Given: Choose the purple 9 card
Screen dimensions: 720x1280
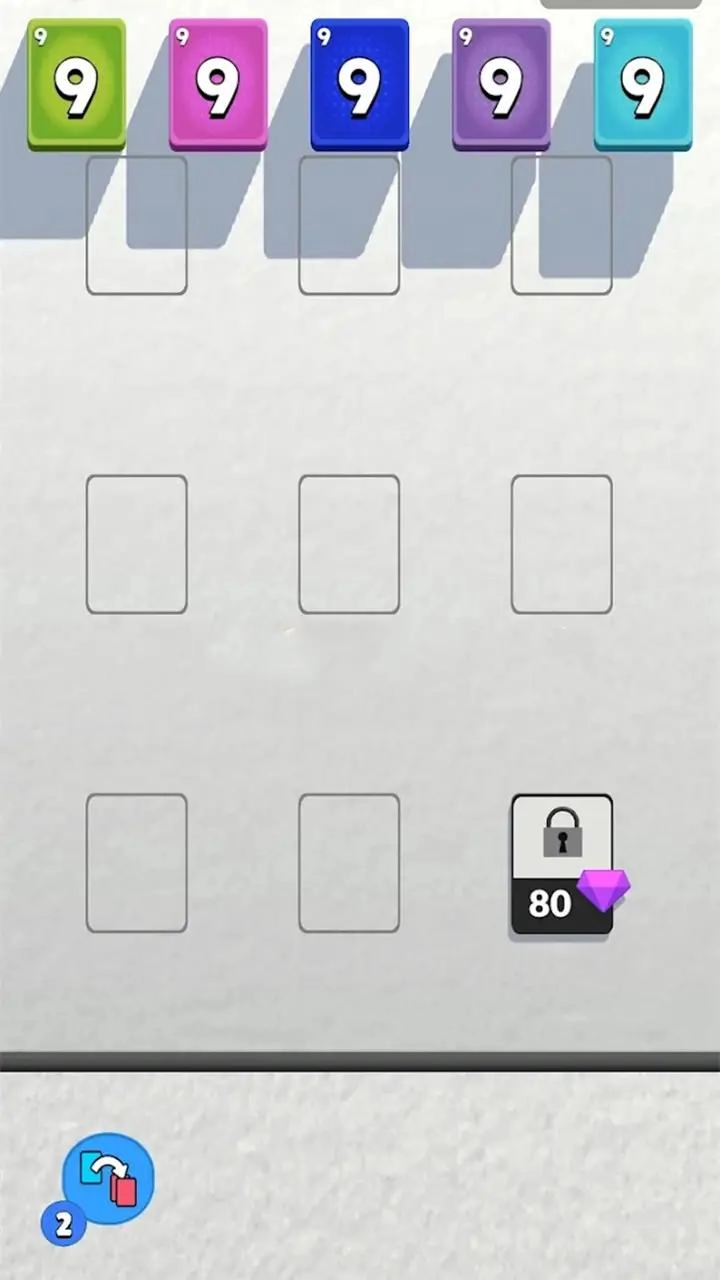Looking at the screenshot, I should click(501, 85).
